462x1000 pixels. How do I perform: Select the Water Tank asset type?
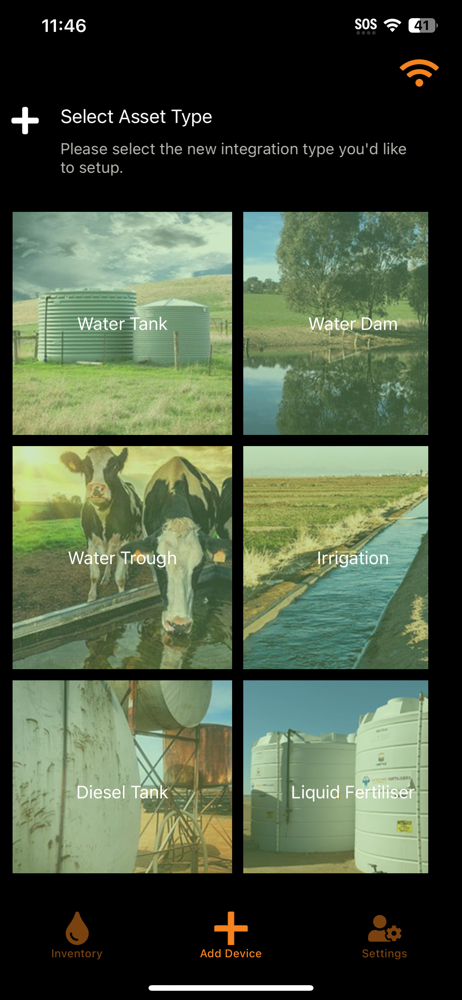click(x=122, y=323)
